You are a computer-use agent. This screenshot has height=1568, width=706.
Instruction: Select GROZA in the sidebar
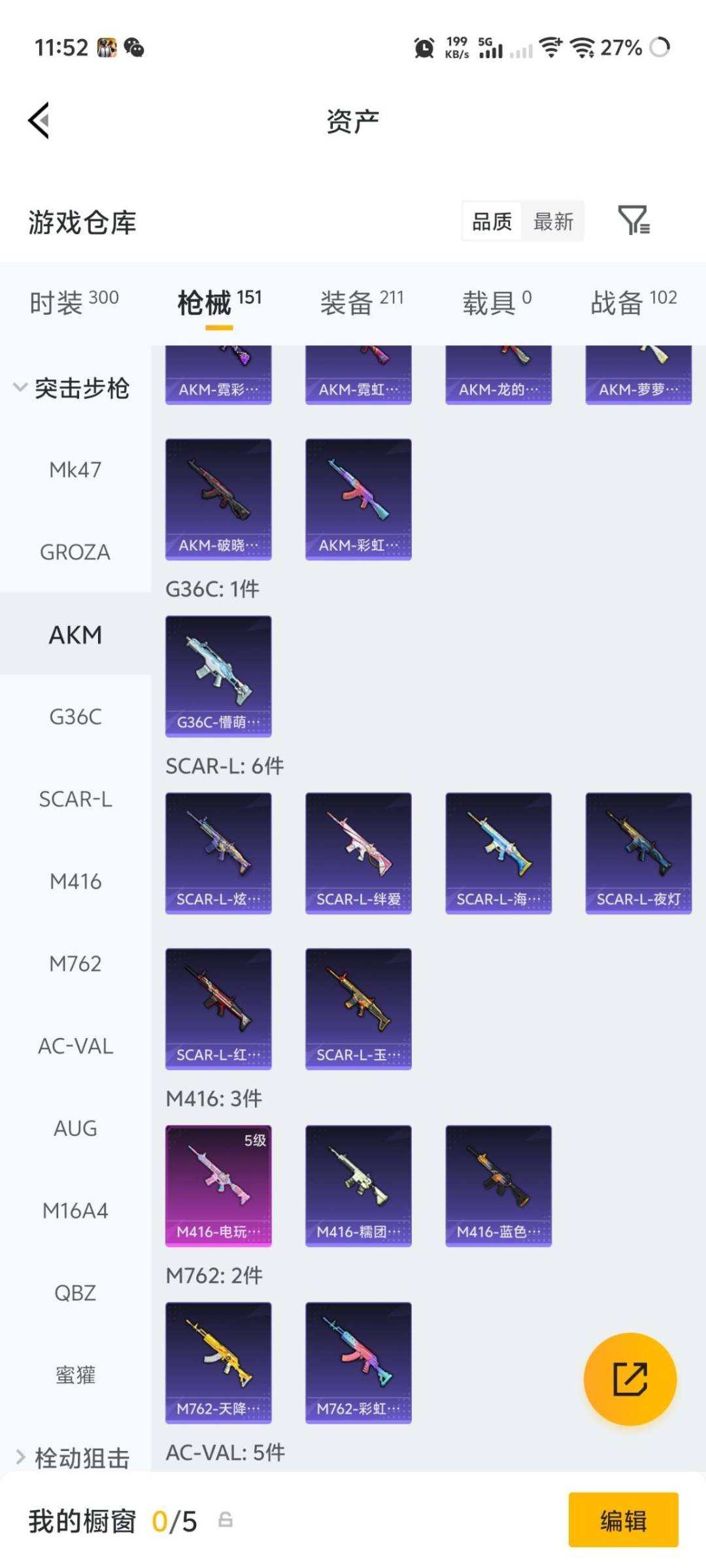coord(75,552)
